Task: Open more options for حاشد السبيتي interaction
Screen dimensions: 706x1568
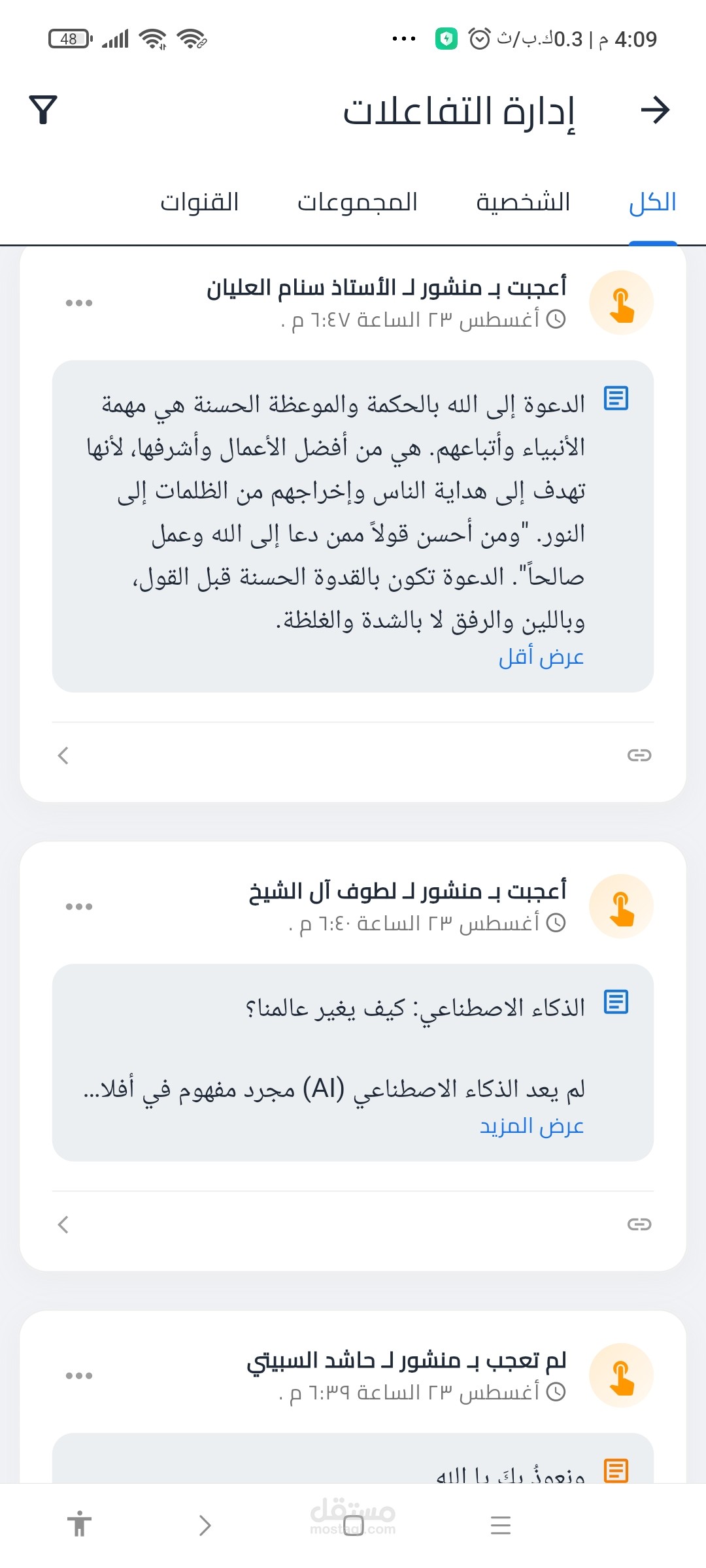Action: coord(79,1376)
